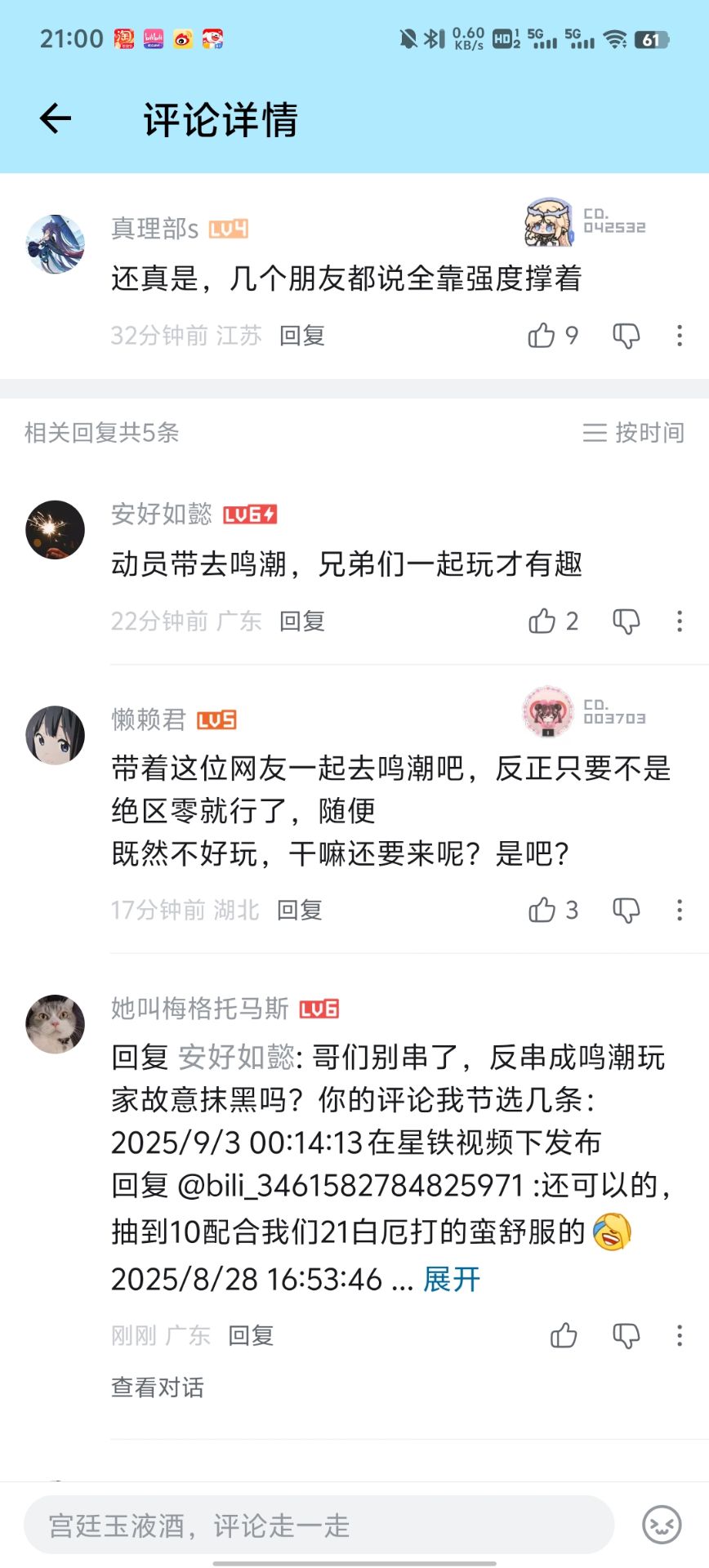709x1568 pixels.
Task: Tap the comment input field
Action: click(319, 1525)
